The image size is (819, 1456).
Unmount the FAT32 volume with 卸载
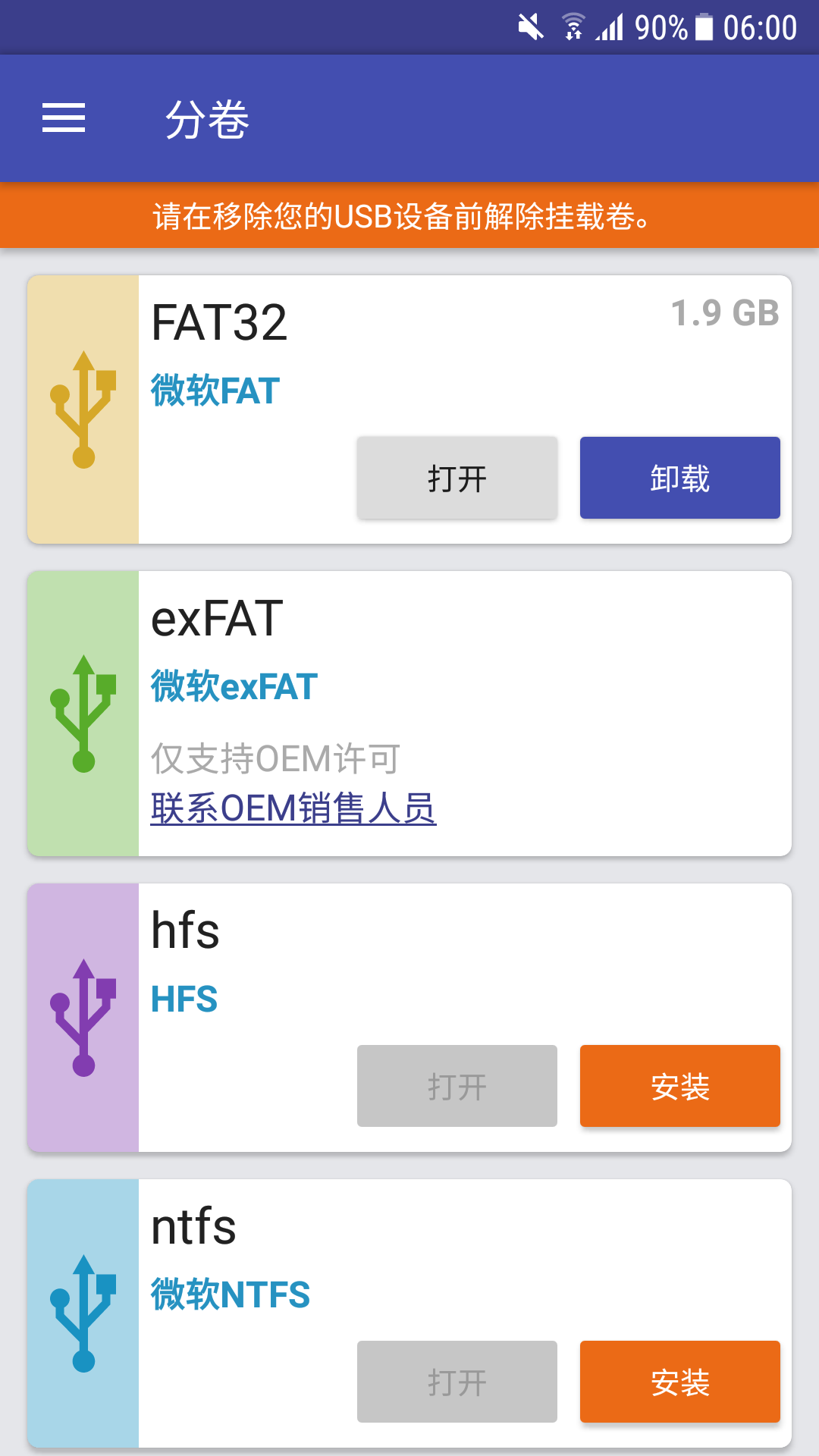coord(679,478)
